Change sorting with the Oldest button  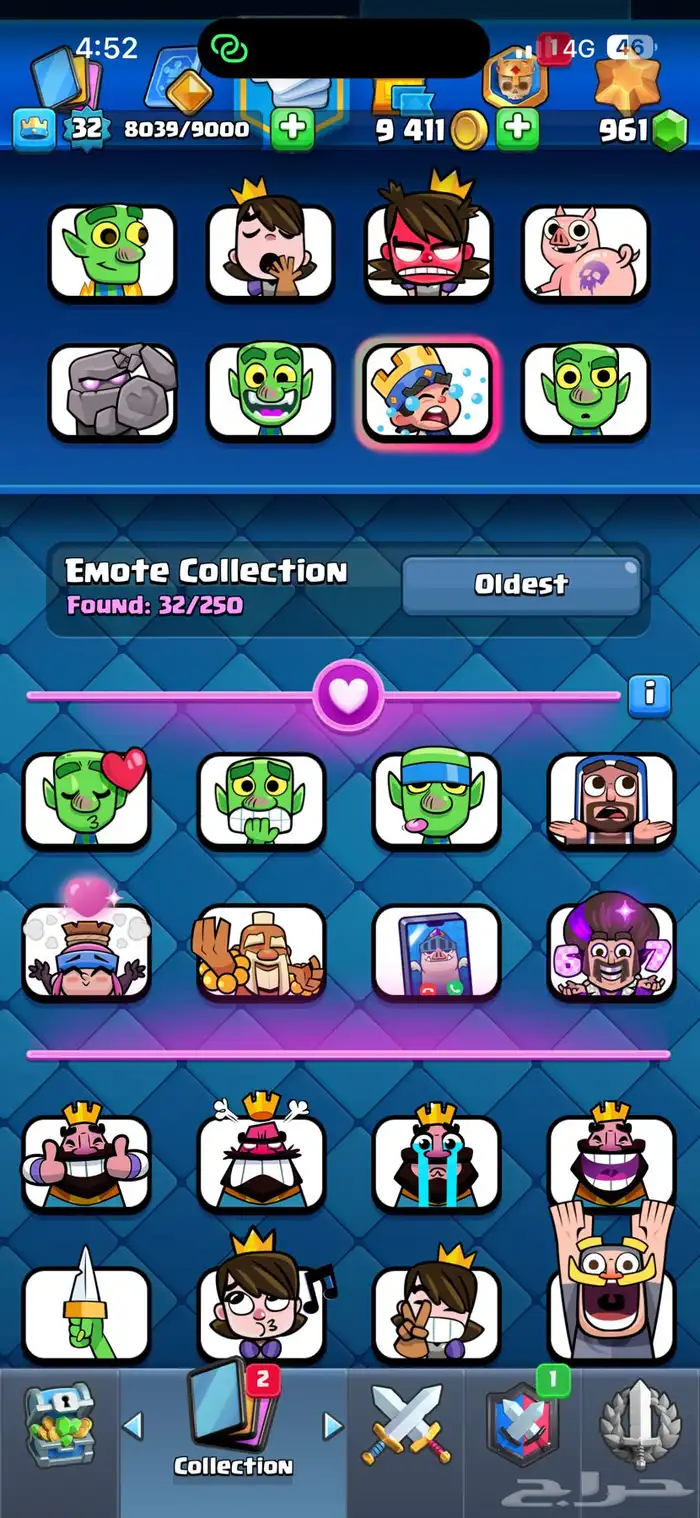coord(521,585)
